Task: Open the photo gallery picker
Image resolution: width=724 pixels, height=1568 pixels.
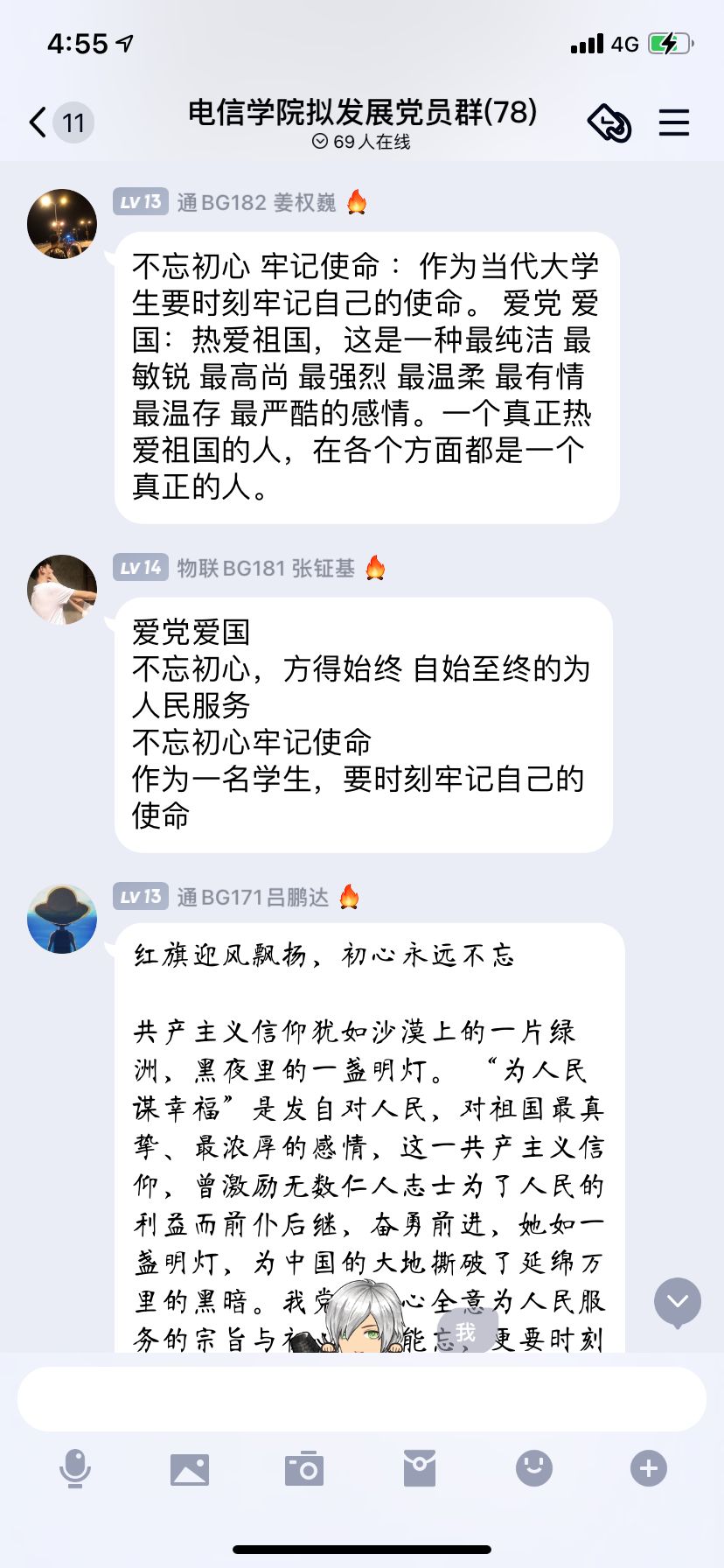Action: (x=190, y=1468)
